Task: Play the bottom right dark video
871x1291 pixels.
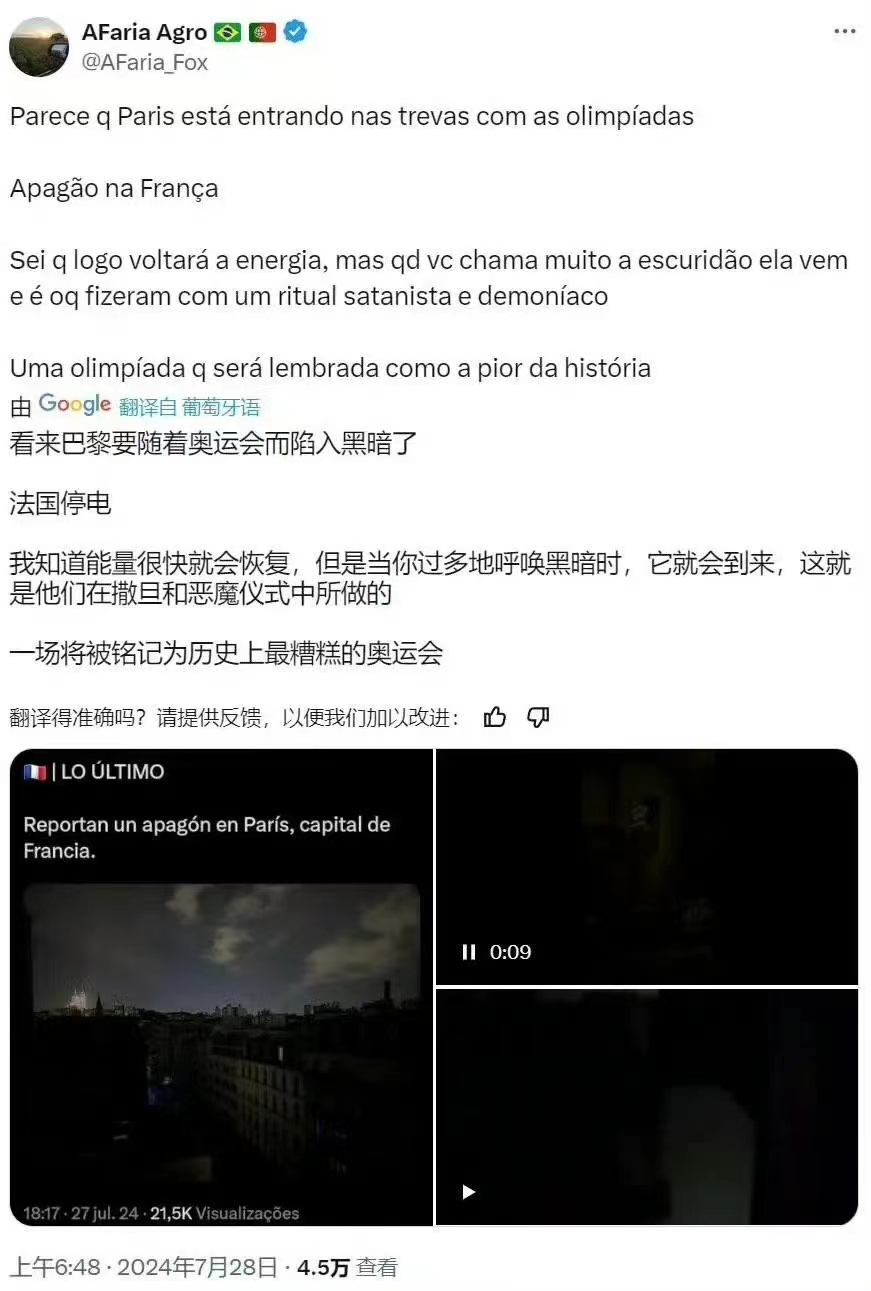Action: (x=468, y=1192)
